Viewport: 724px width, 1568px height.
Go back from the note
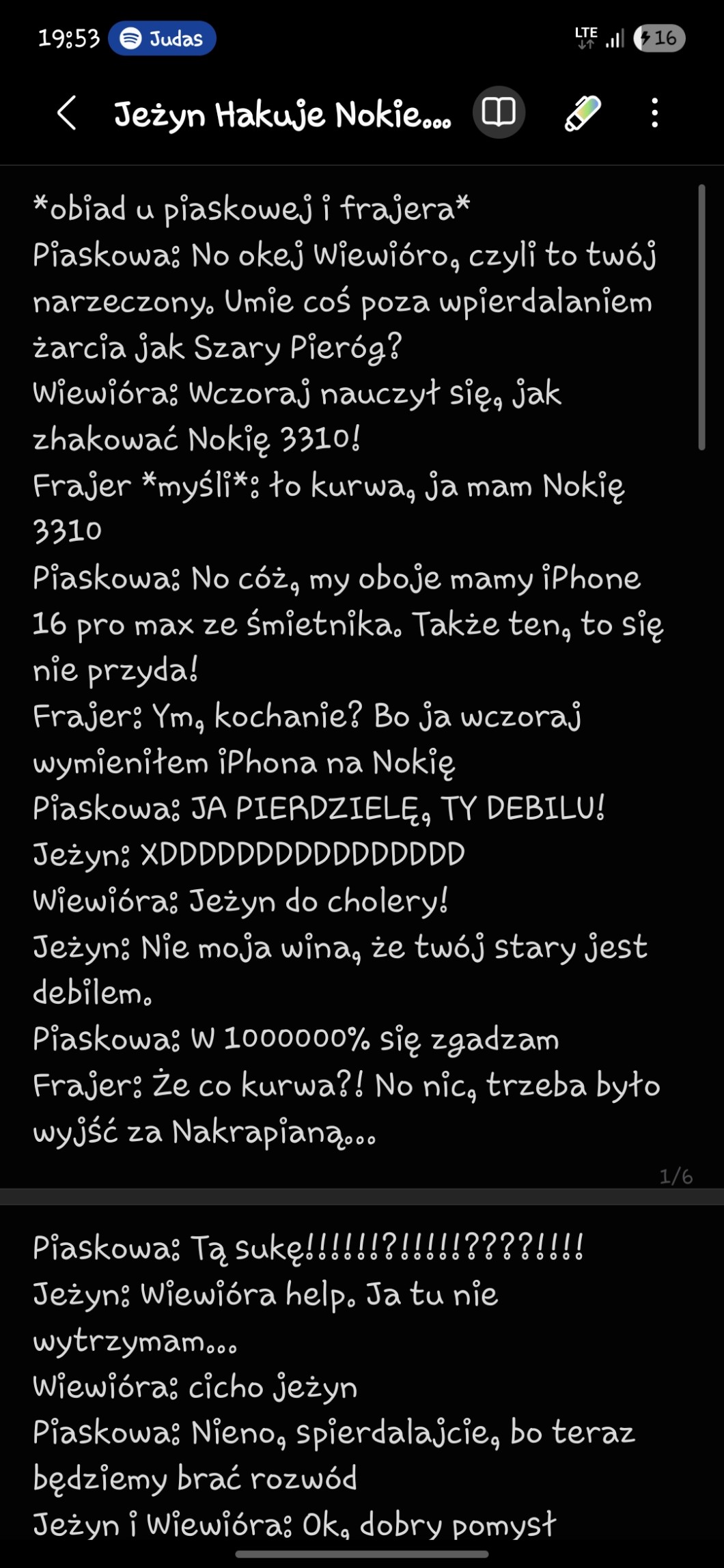66,113
